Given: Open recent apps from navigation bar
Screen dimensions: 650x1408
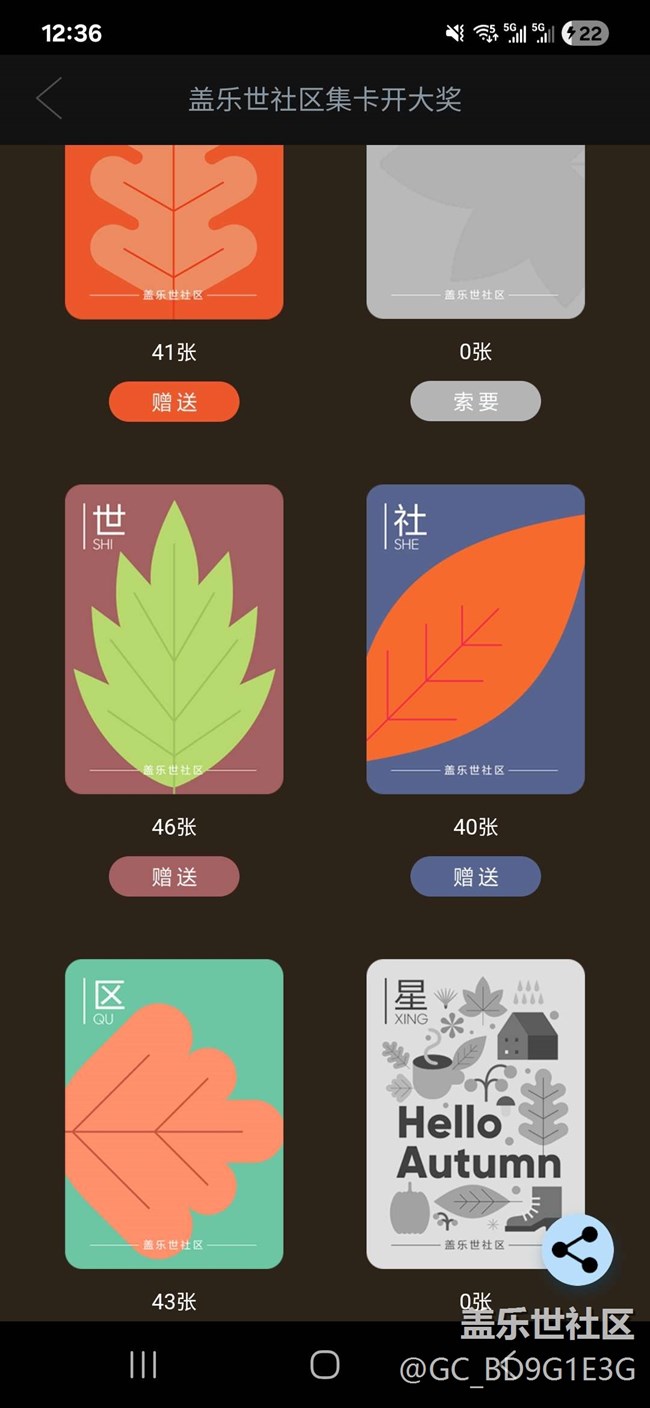Looking at the screenshot, I should [x=143, y=1365].
